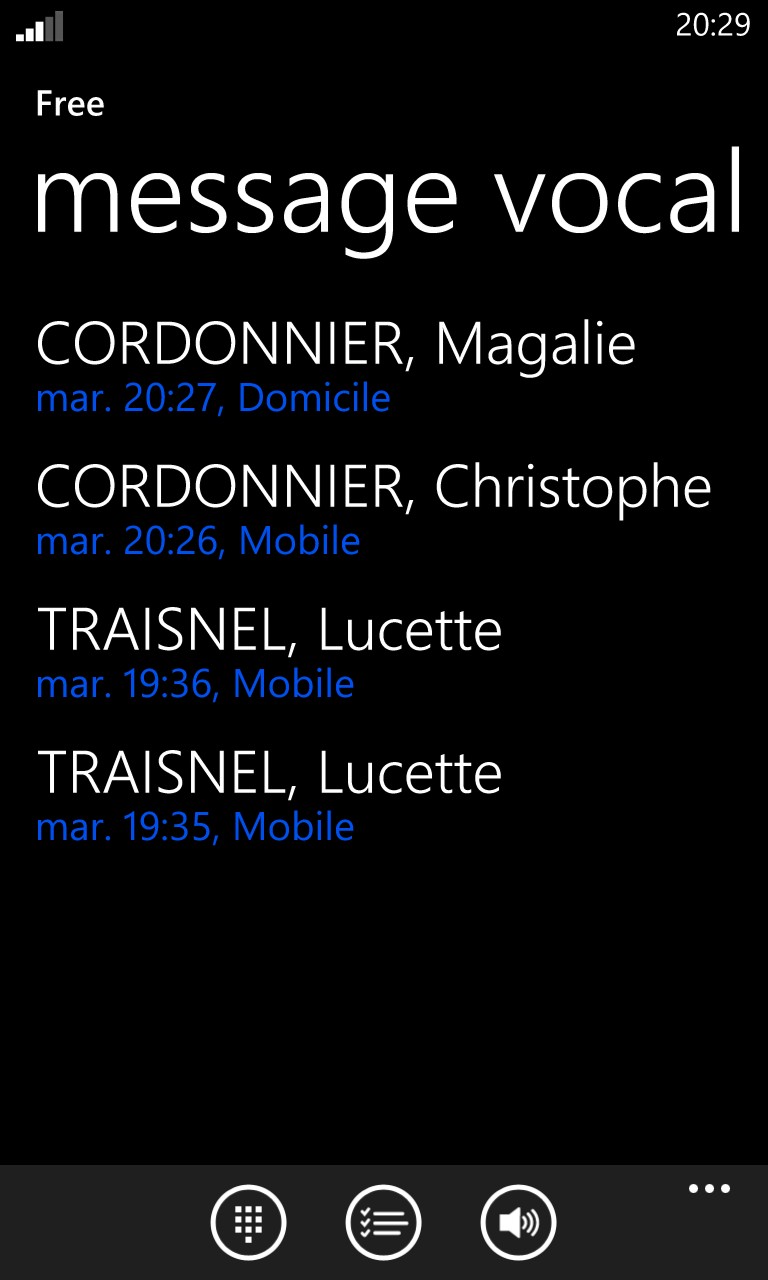Viewport: 768px width, 1280px height.
Task: Open voicemail from CORDONNIER, Magalie
Action: point(384,368)
